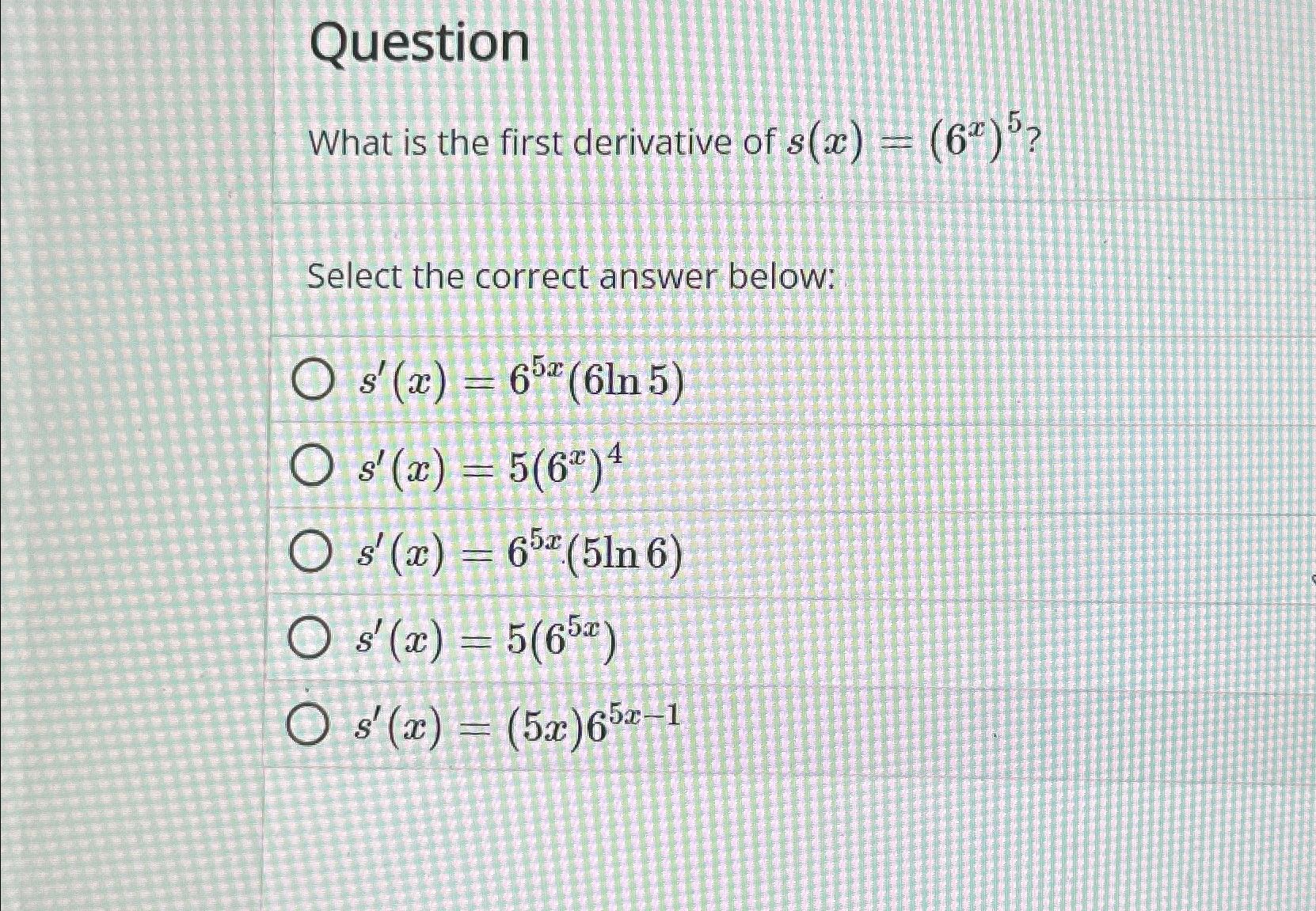Screen dimensions: 1316x911
Task: Select the answer 6^5x(5ln 6)
Action: [308, 553]
